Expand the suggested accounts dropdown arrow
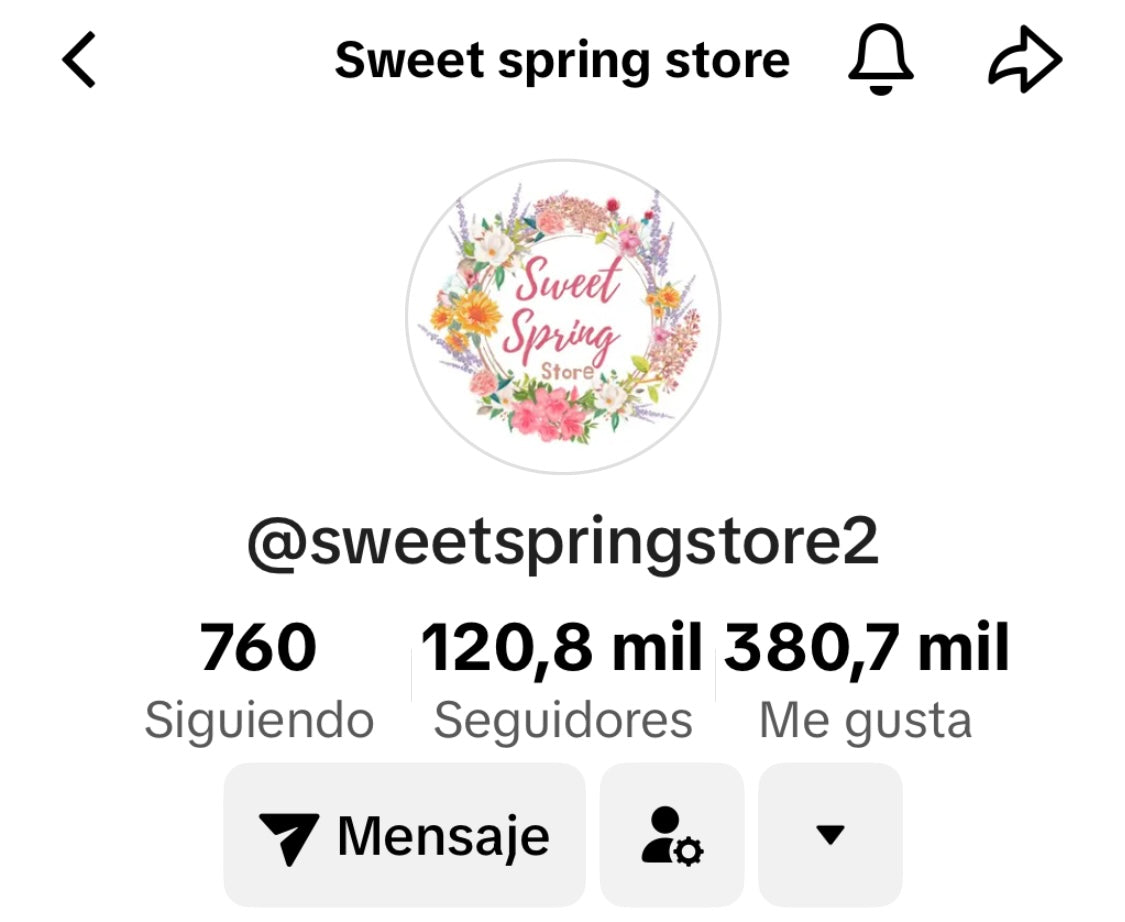 click(830, 835)
